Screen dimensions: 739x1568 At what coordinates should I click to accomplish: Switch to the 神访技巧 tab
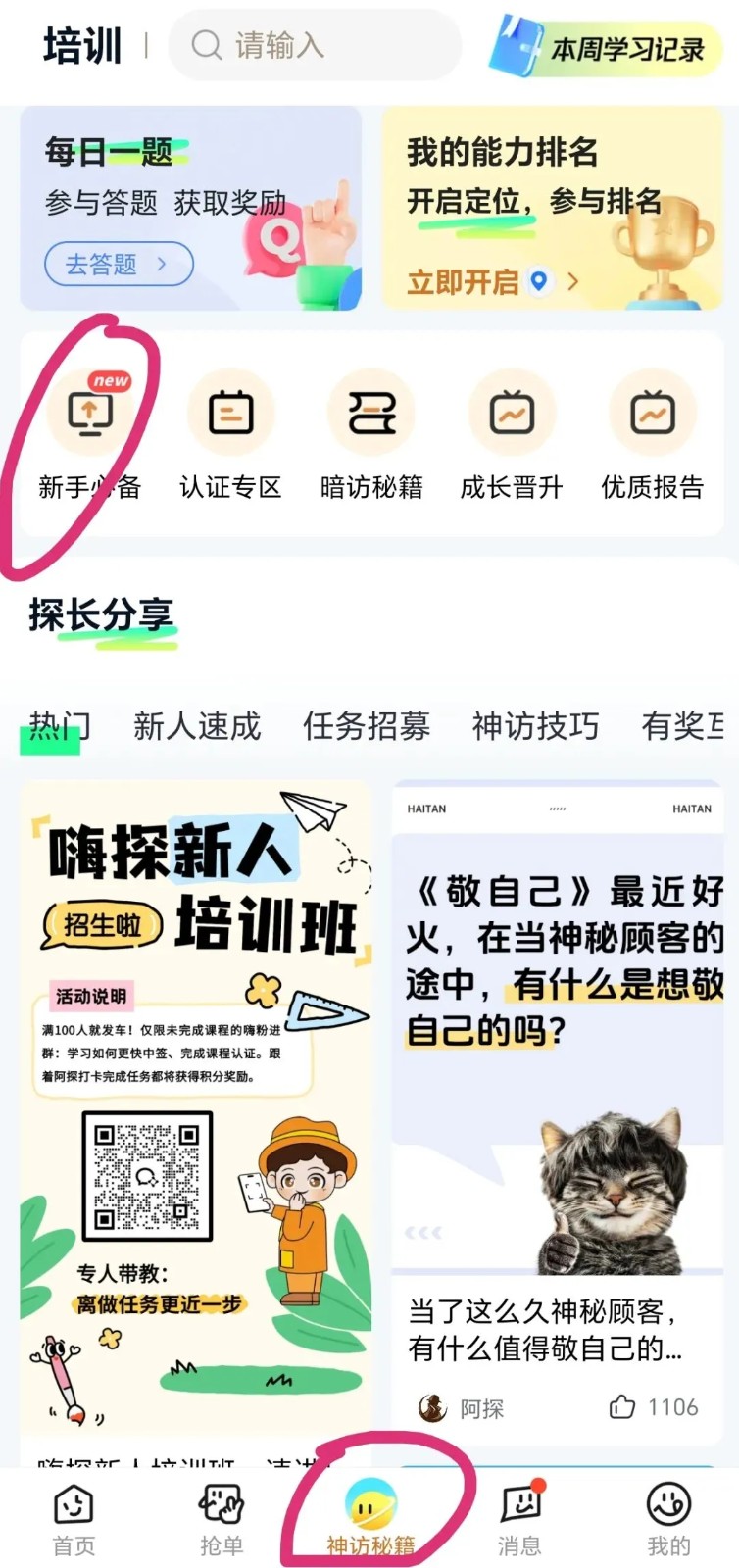[x=535, y=727]
